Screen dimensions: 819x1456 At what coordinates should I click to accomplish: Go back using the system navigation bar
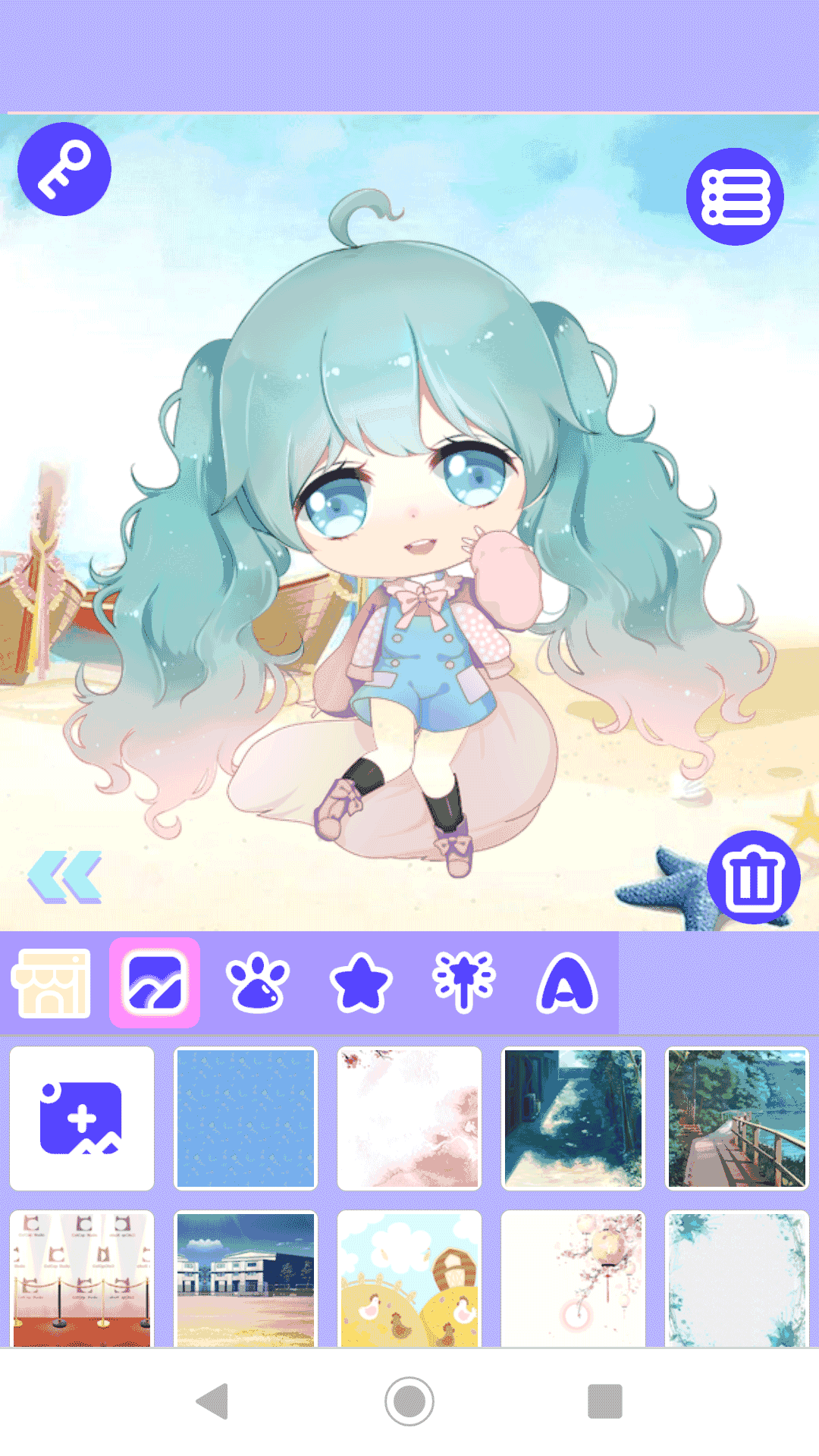click(x=213, y=1401)
